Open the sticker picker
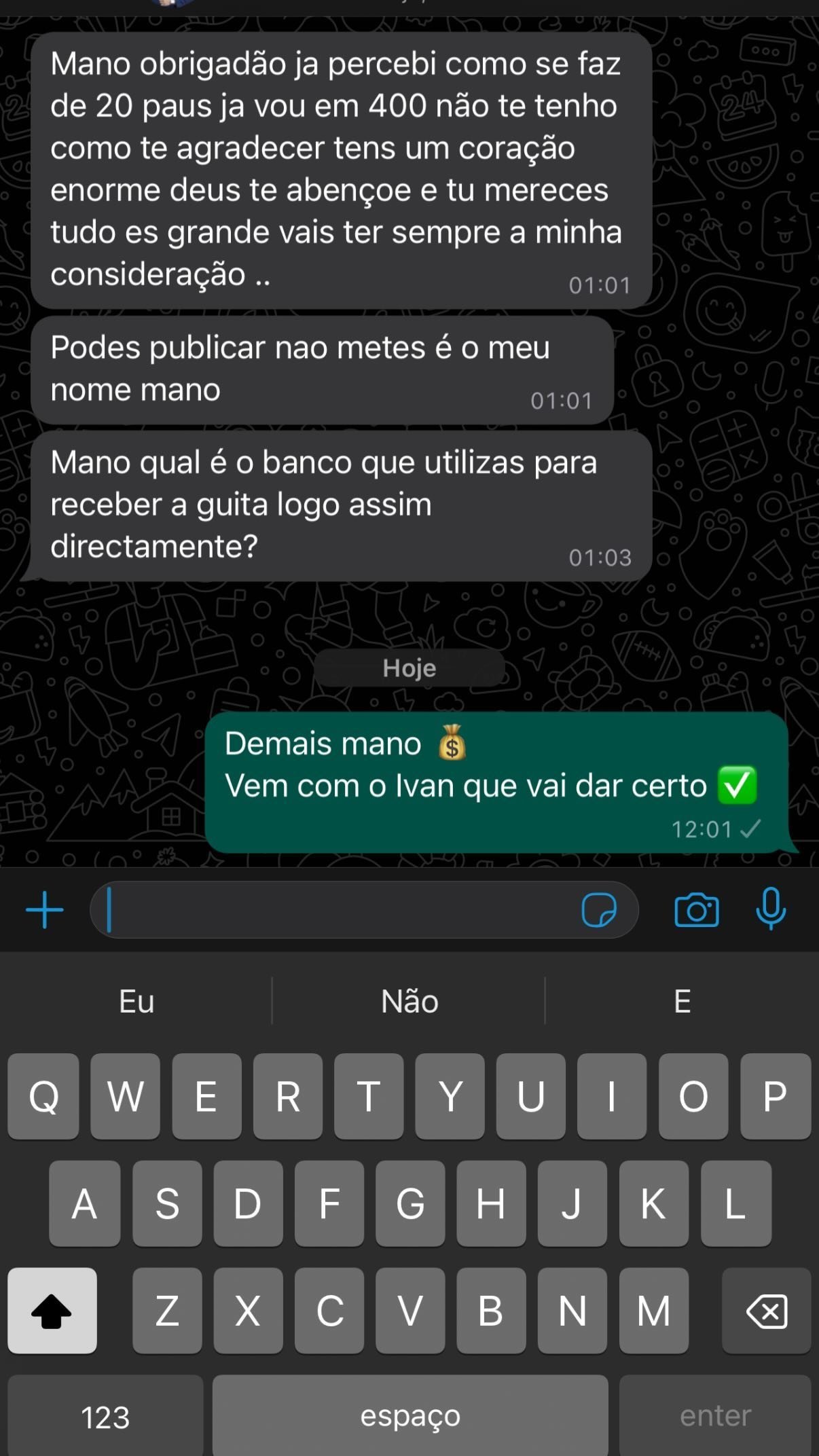This screenshot has height=1456, width=819. point(599,910)
